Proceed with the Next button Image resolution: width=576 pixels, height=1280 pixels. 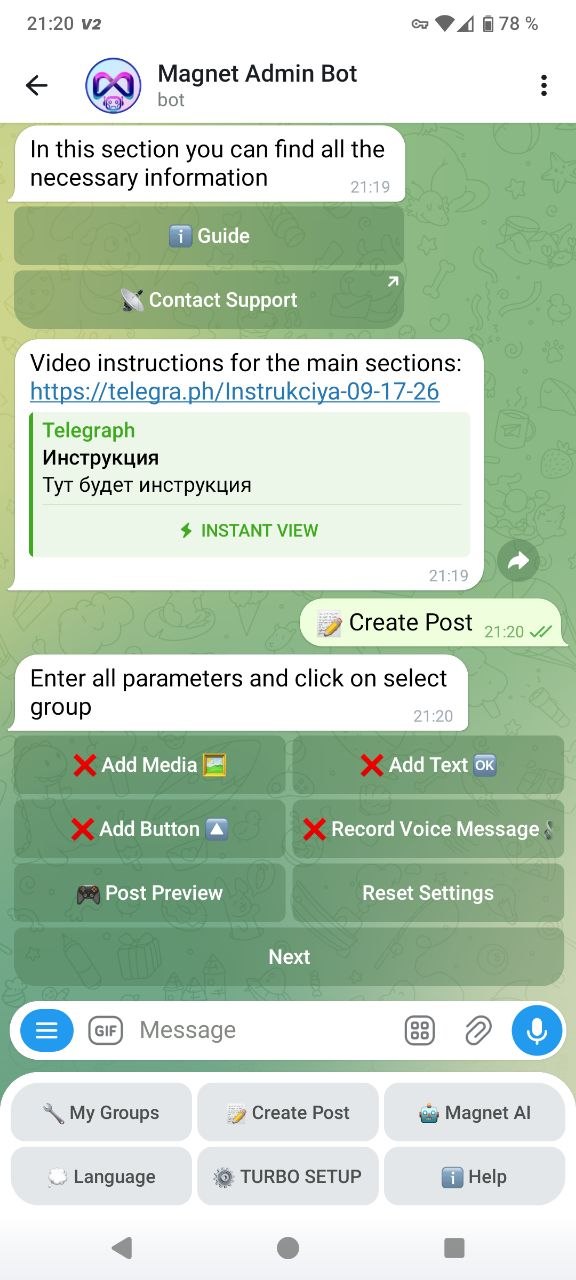(289, 957)
